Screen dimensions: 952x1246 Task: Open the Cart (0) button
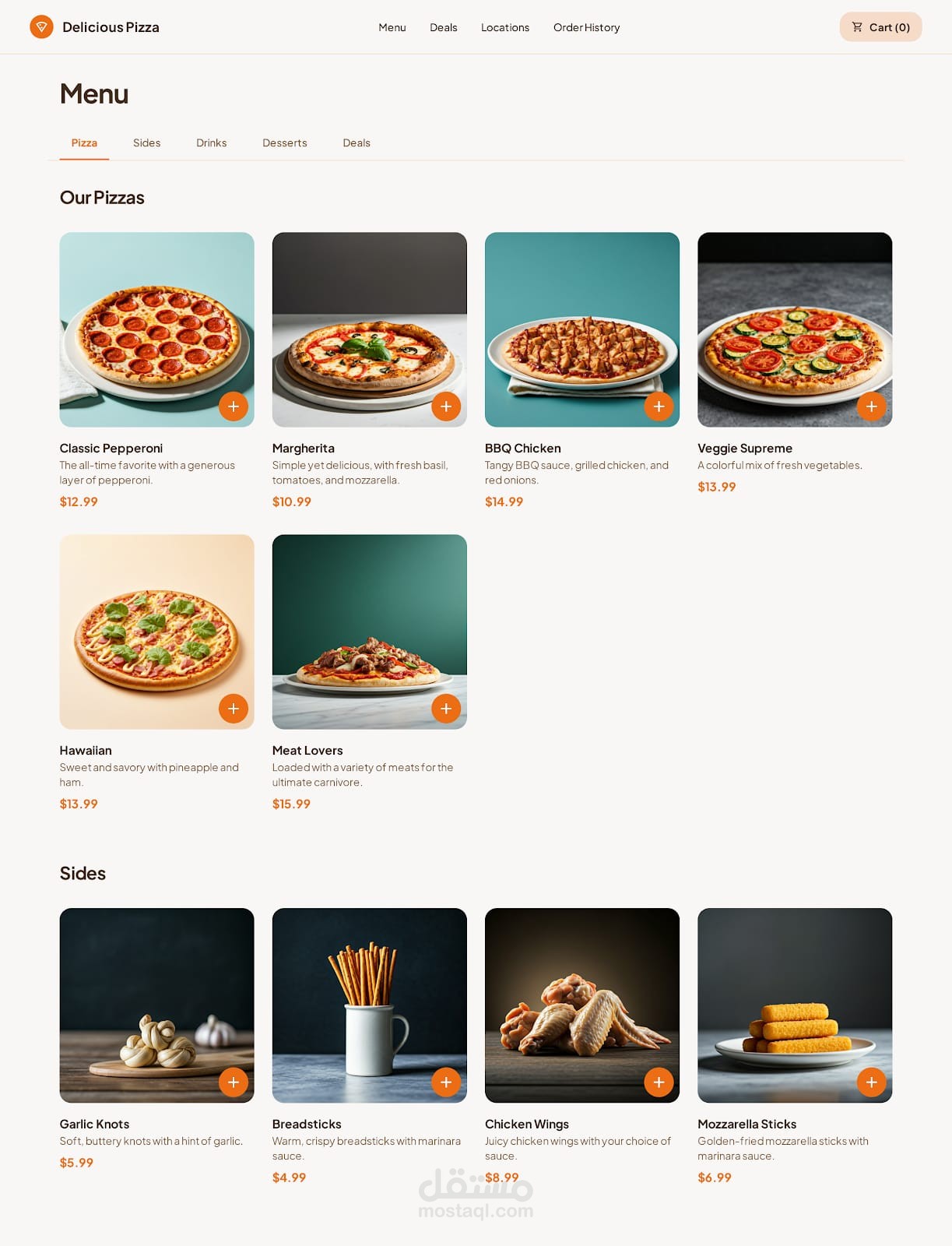[880, 27]
